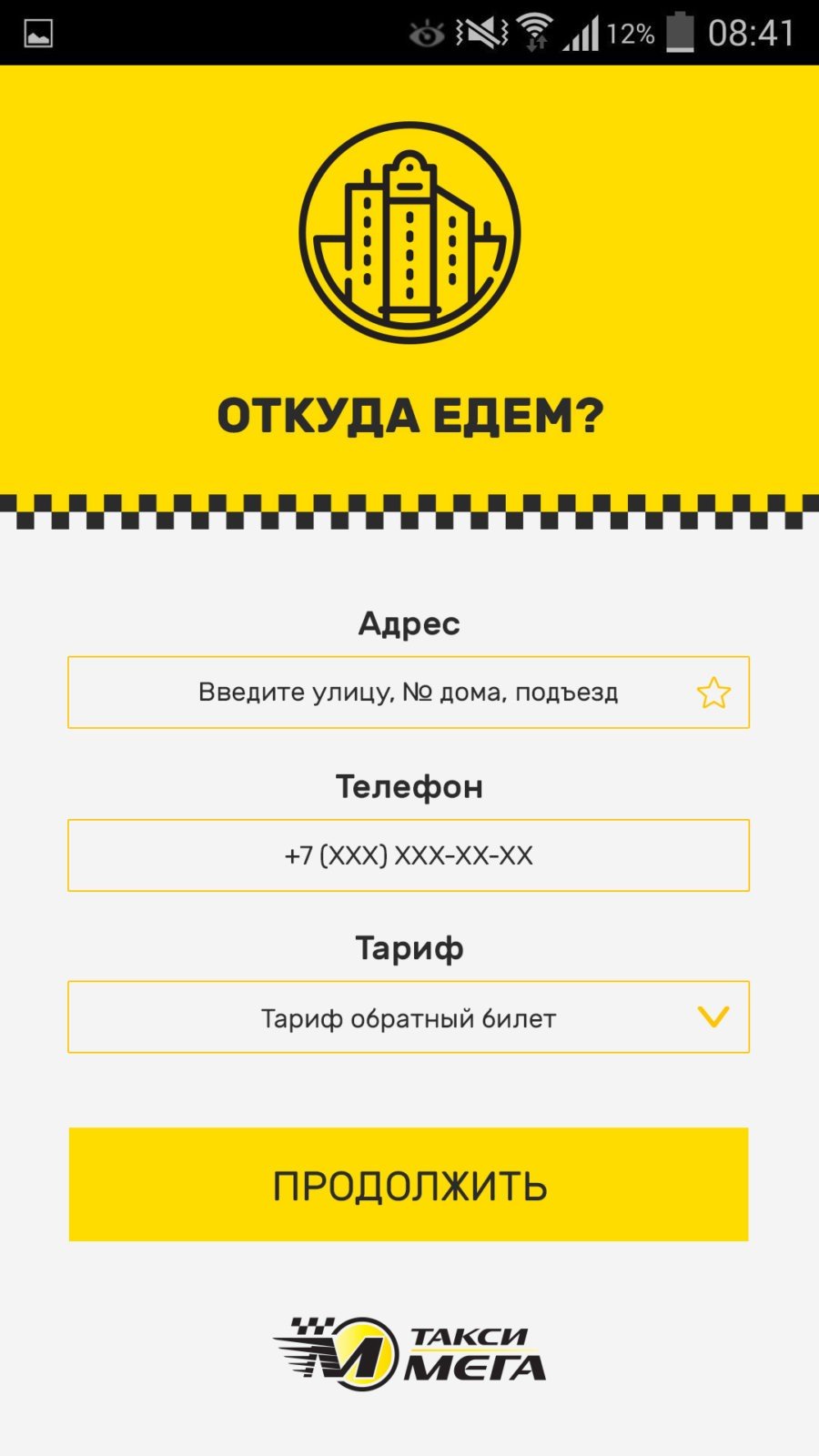This screenshot has height=1456, width=819.
Task: Tap the Телефон section label
Action: [409, 785]
